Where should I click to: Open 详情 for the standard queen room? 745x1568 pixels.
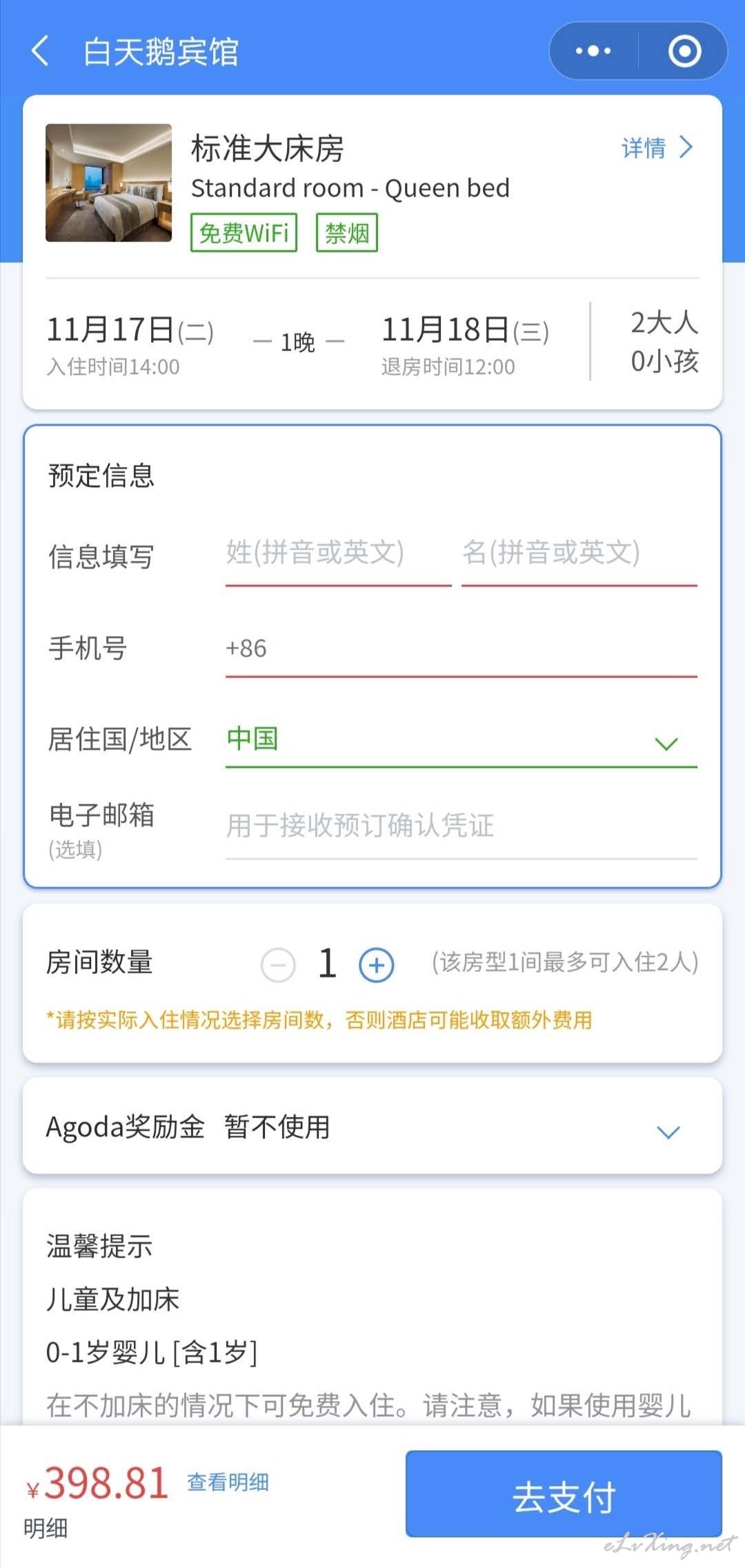[657, 147]
